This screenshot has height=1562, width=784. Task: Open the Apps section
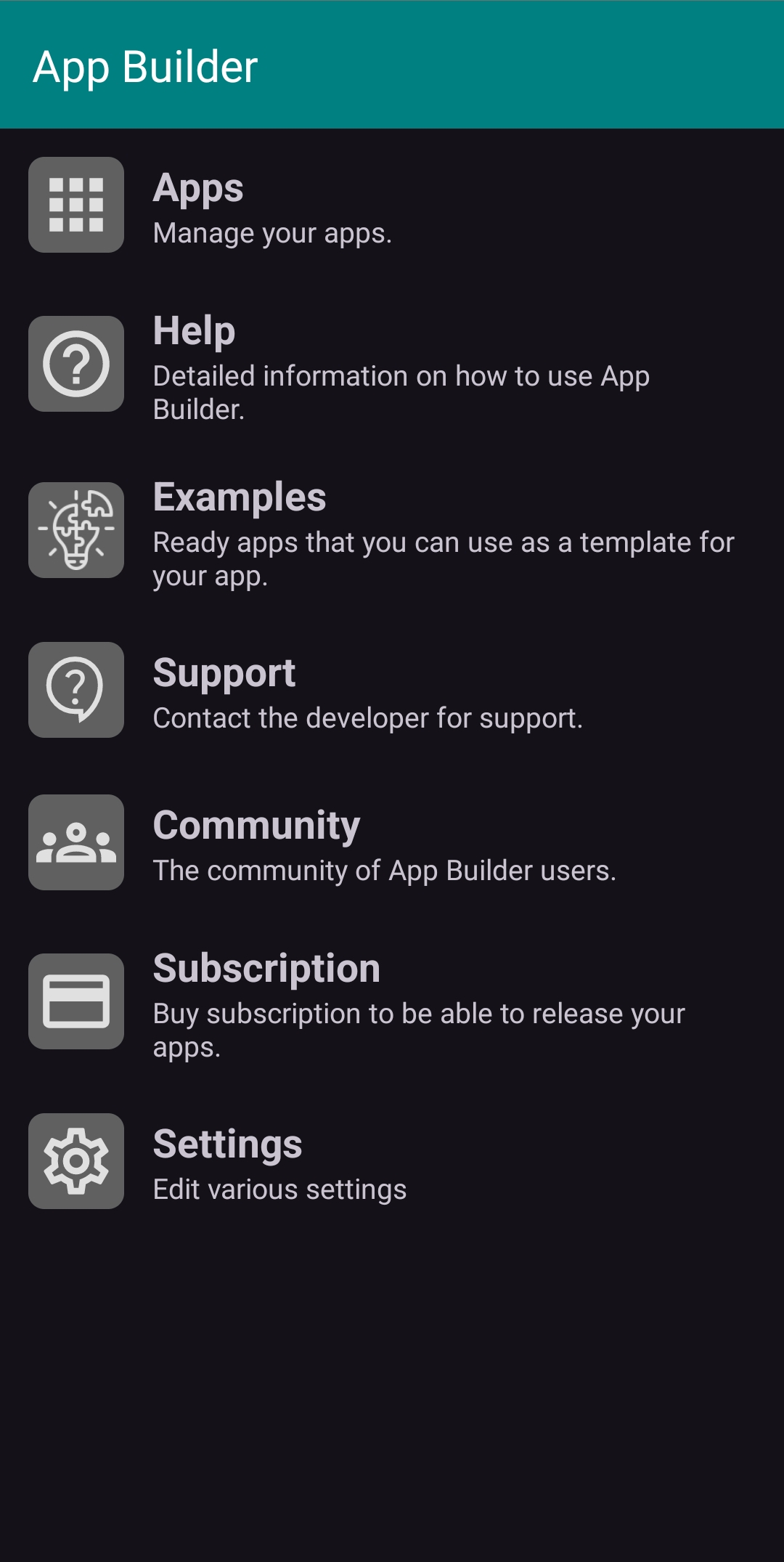tap(198, 190)
